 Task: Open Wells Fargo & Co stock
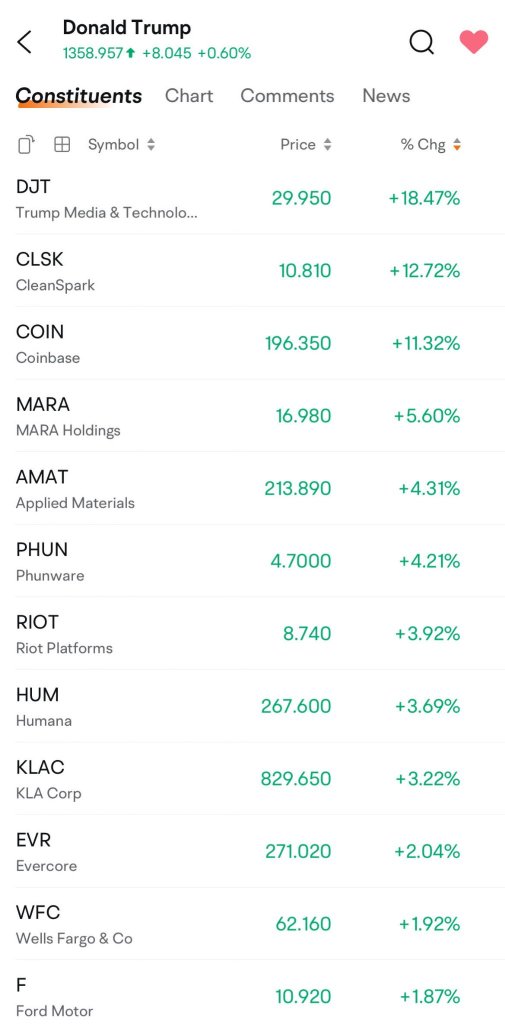tap(252, 923)
